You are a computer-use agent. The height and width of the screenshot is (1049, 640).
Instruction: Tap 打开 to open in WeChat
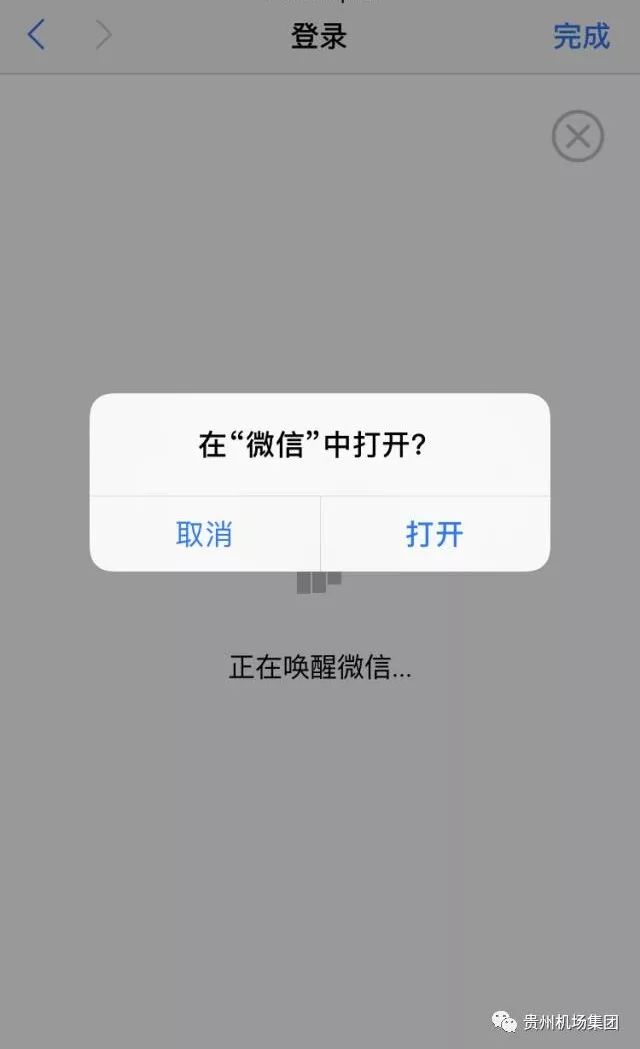pyautogui.click(x=435, y=534)
